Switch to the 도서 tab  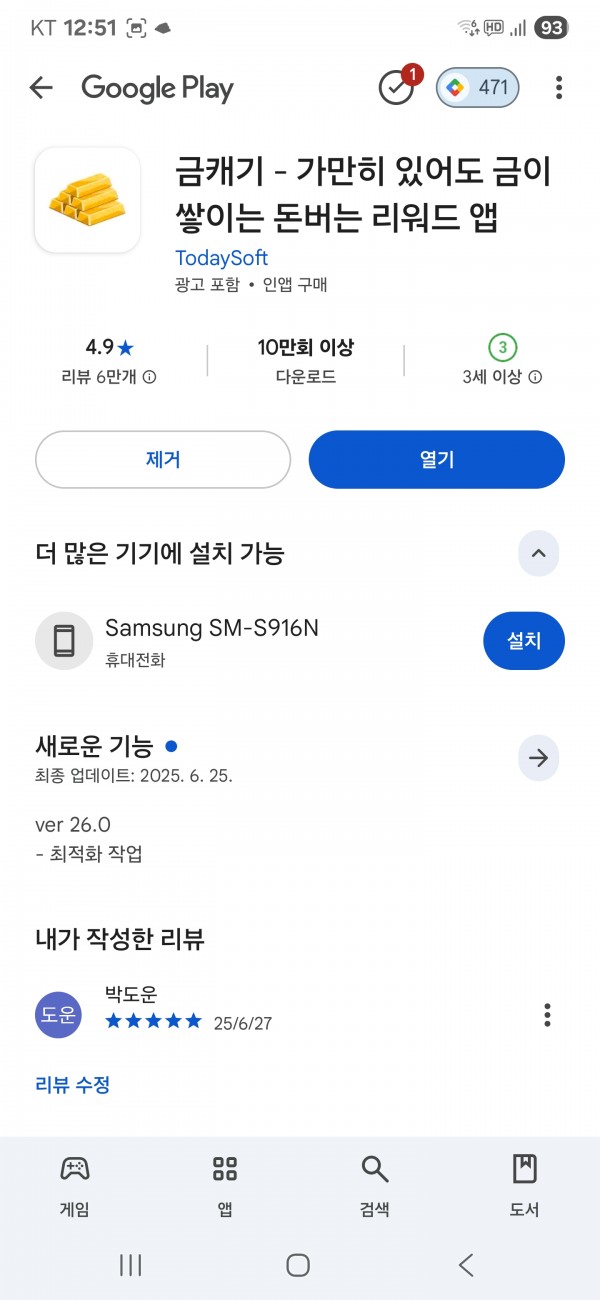(525, 1186)
